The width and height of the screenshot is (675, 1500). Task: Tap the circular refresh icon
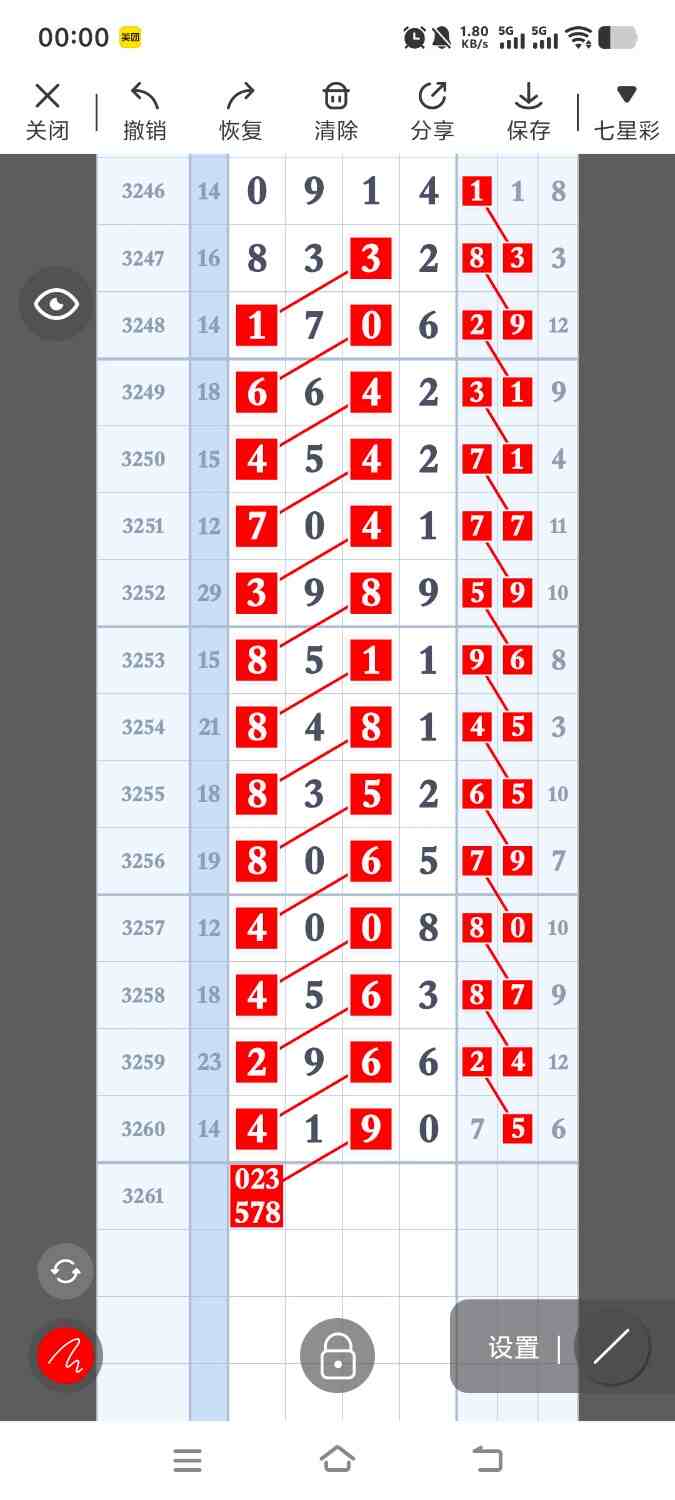(66, 1272)
